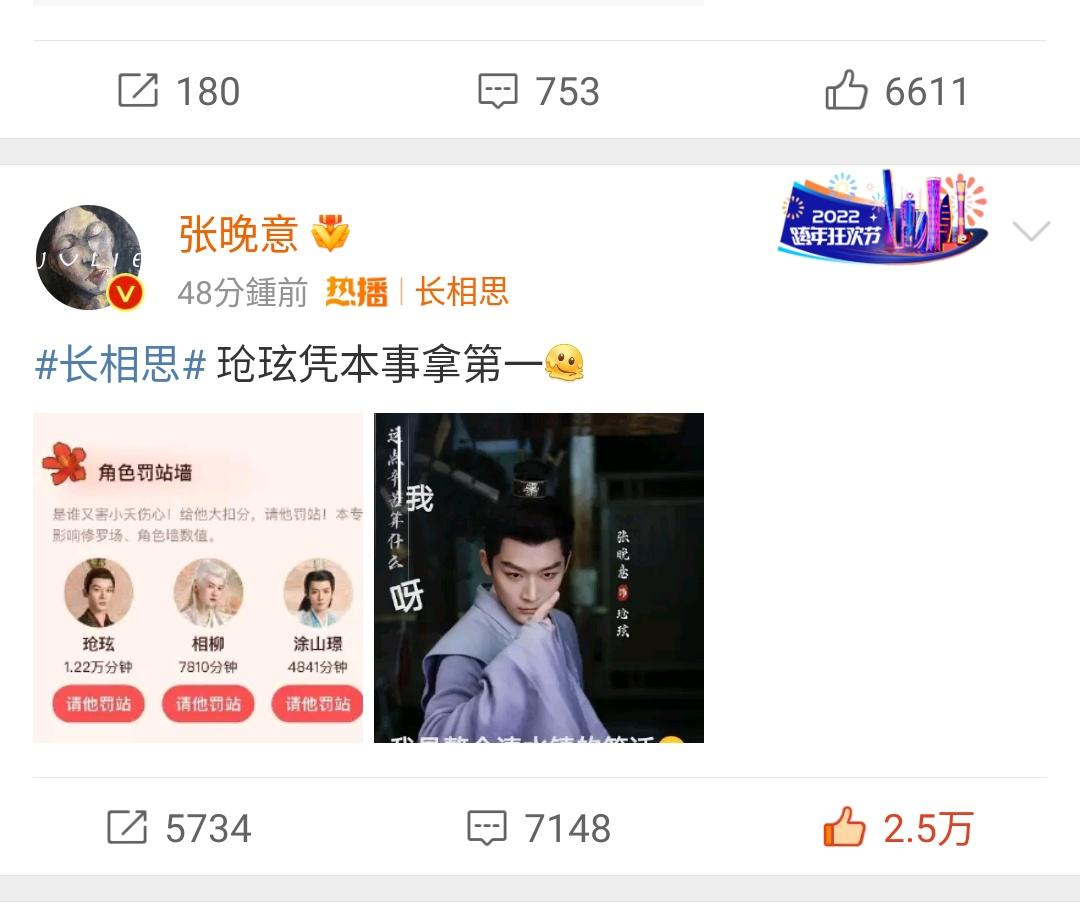Repost 张晚意's post with 5734 shares
1080x910 pixels.
click(179, 828)
